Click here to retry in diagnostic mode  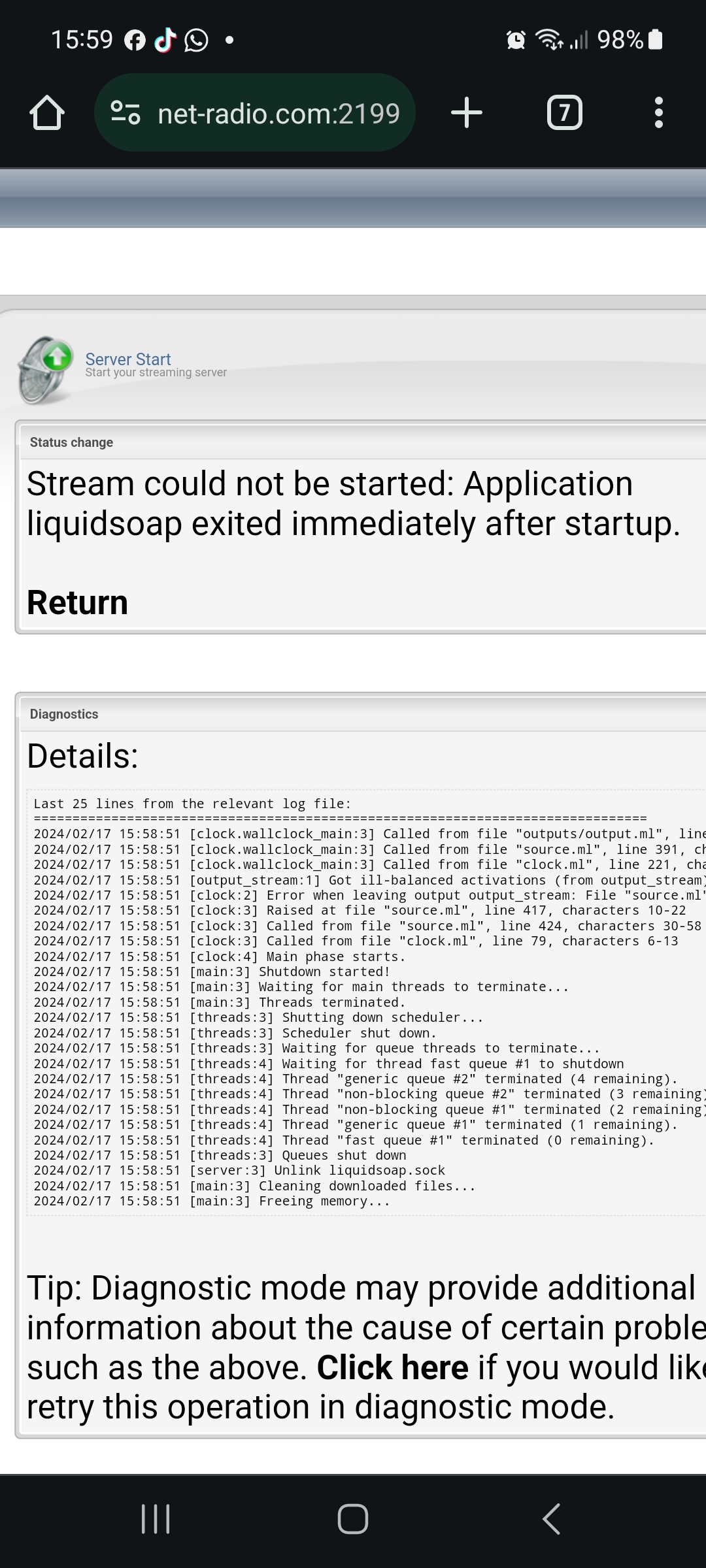point(392,1367)
